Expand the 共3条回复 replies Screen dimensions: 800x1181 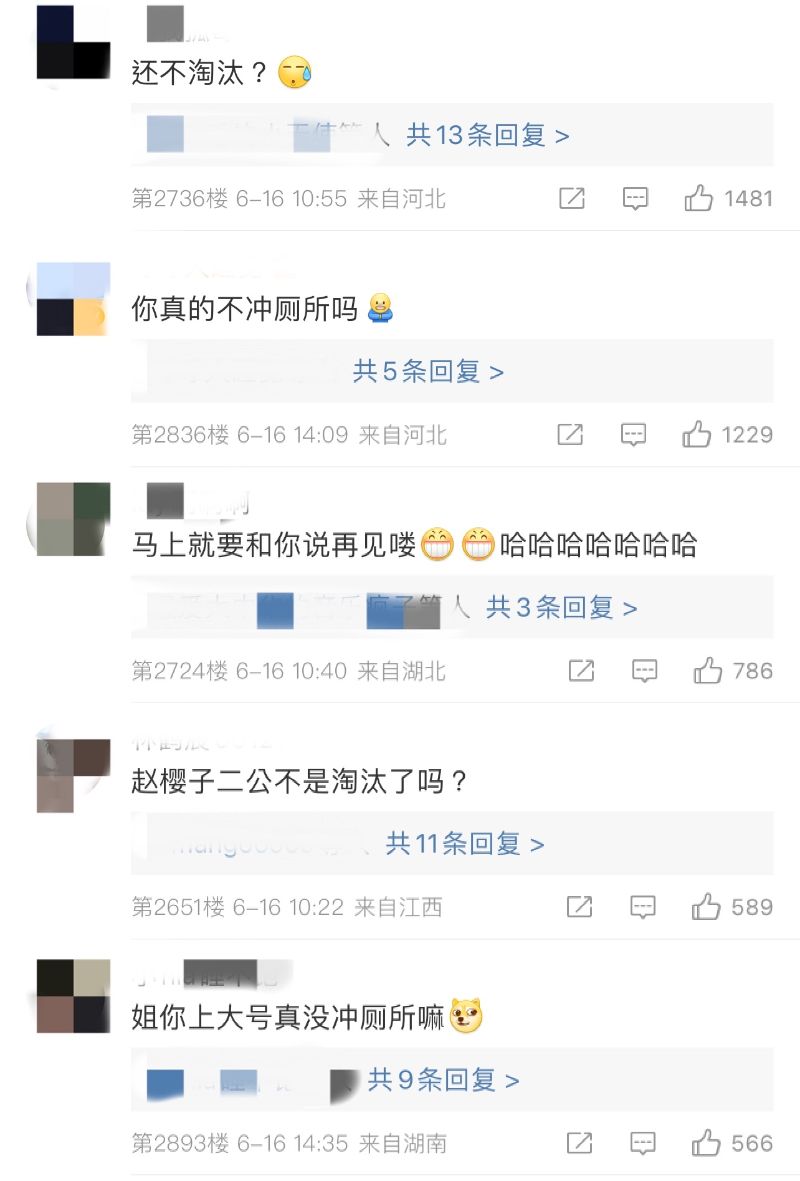[x=561, y=608]
